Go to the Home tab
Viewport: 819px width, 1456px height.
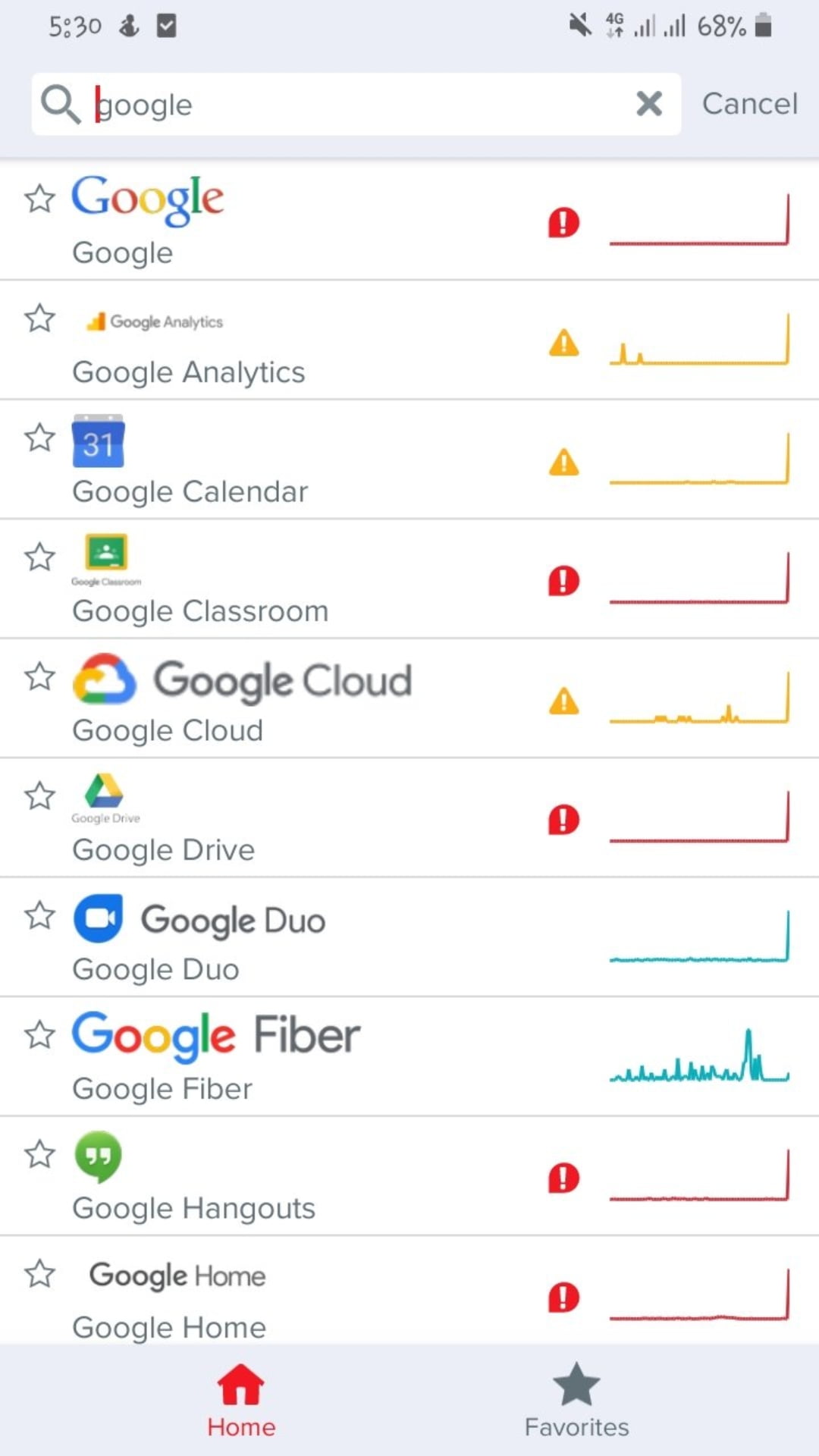coord(241,1401)
